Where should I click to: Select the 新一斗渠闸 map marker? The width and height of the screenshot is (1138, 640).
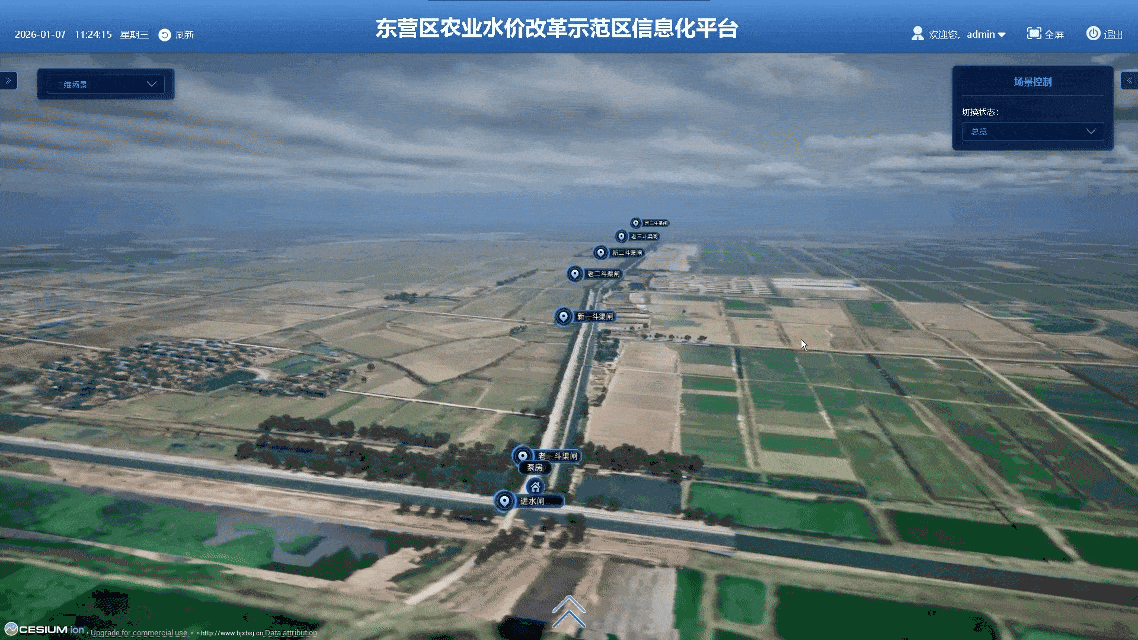point(585,316)
